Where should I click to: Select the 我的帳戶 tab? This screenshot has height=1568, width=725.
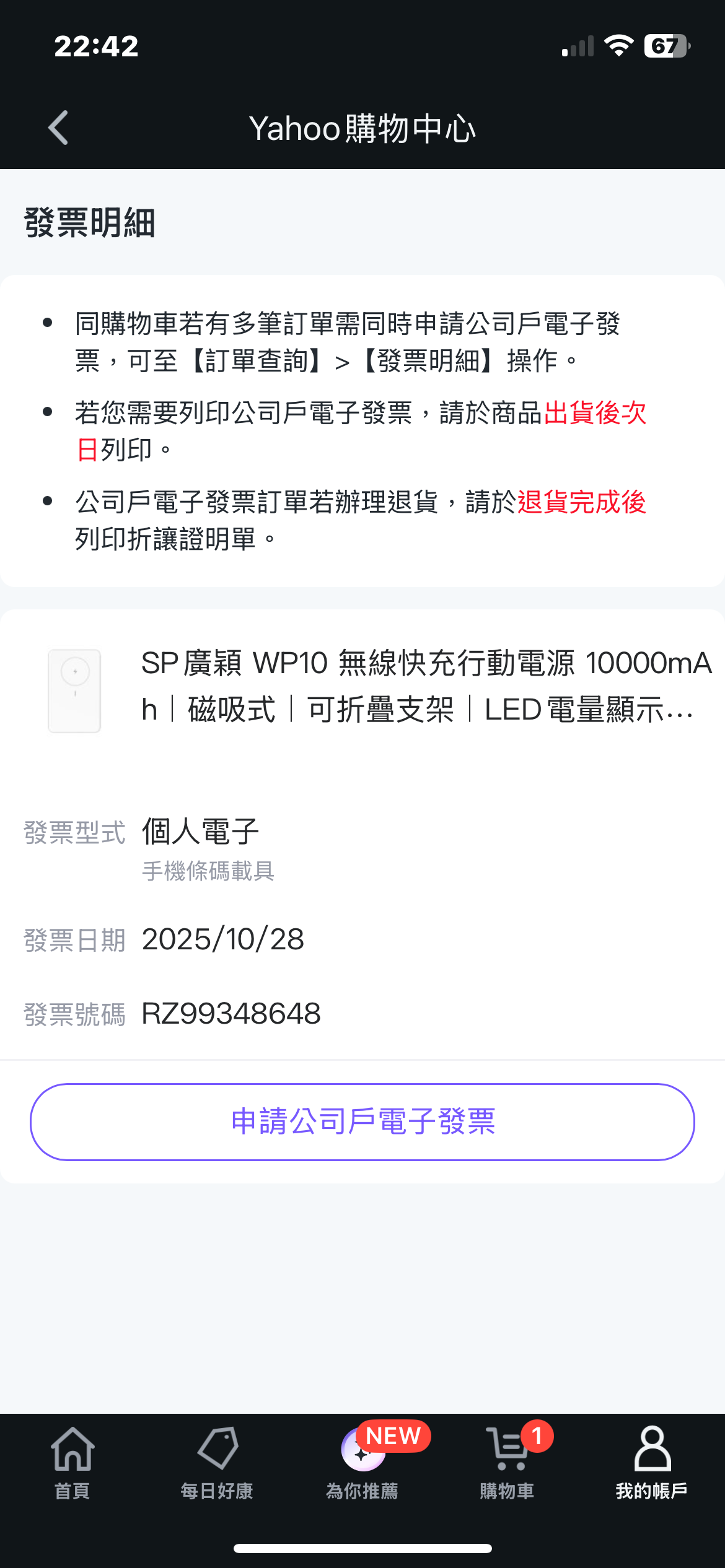coord(652,1463)
